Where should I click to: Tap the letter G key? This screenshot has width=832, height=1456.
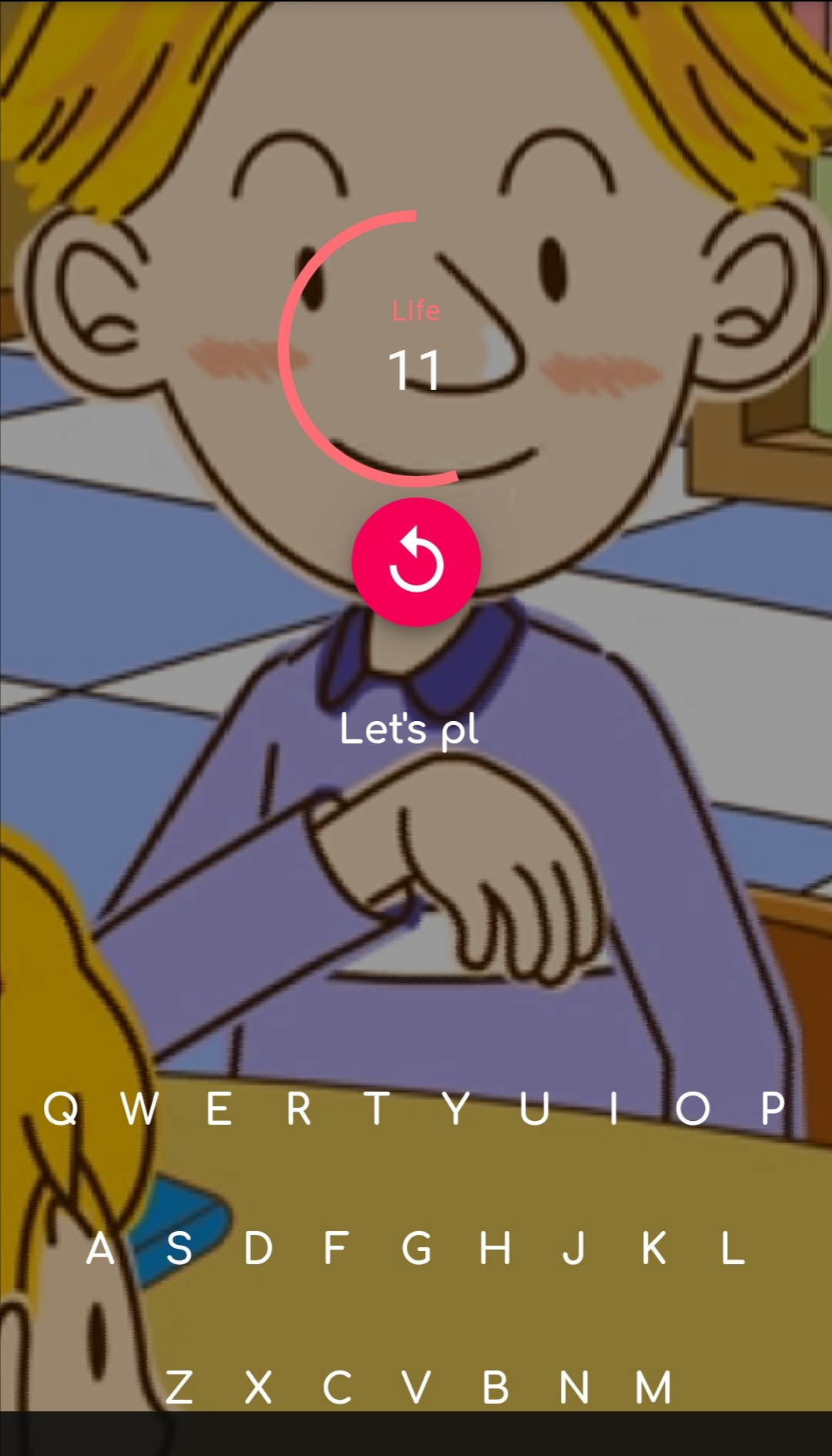417,1248
